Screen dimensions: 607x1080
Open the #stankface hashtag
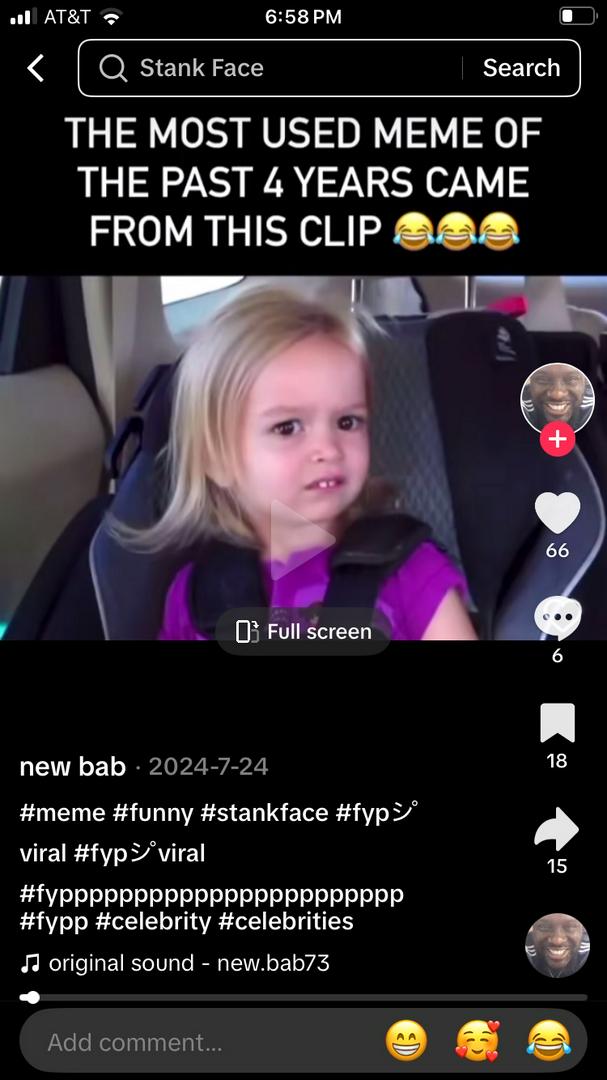(x=264, y=812)
